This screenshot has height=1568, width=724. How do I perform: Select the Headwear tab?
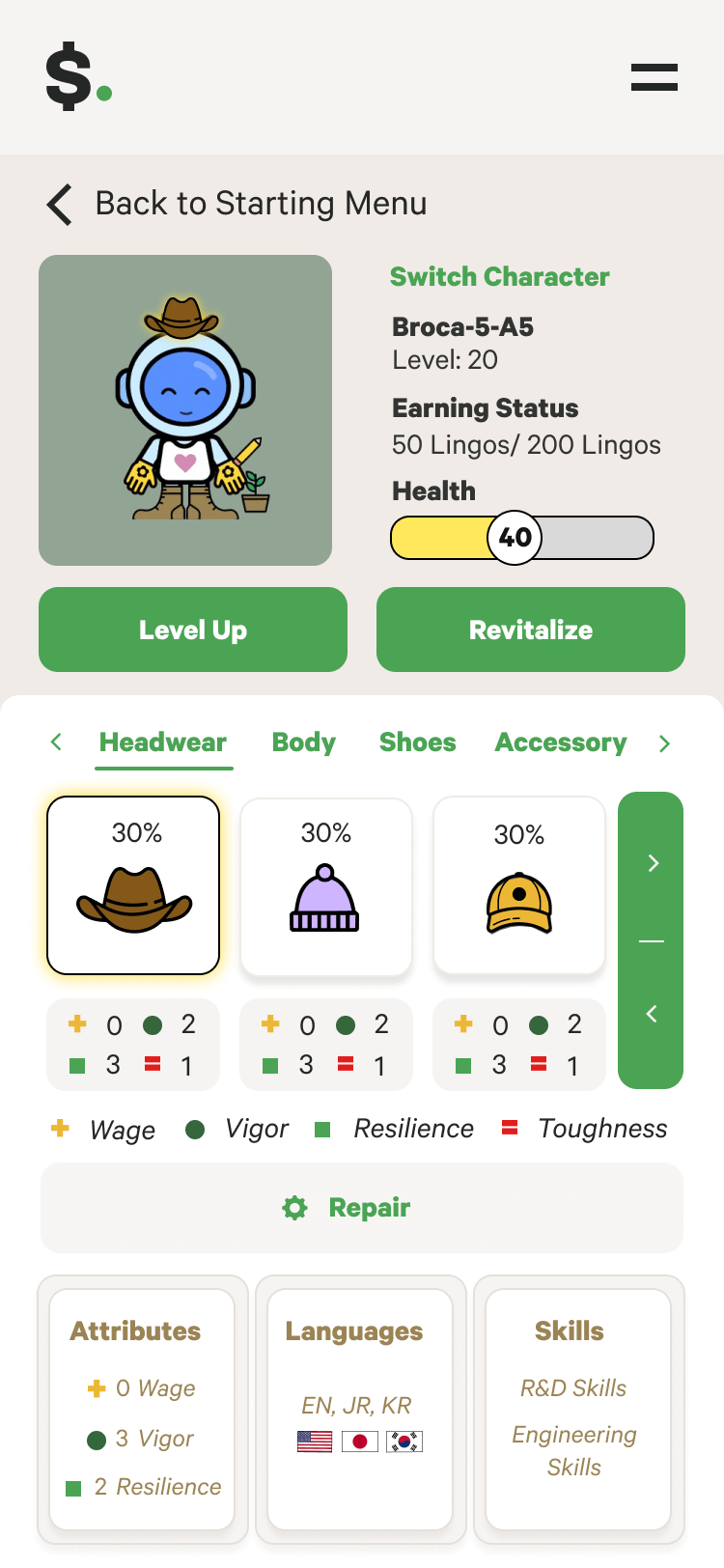pos(163,742)
